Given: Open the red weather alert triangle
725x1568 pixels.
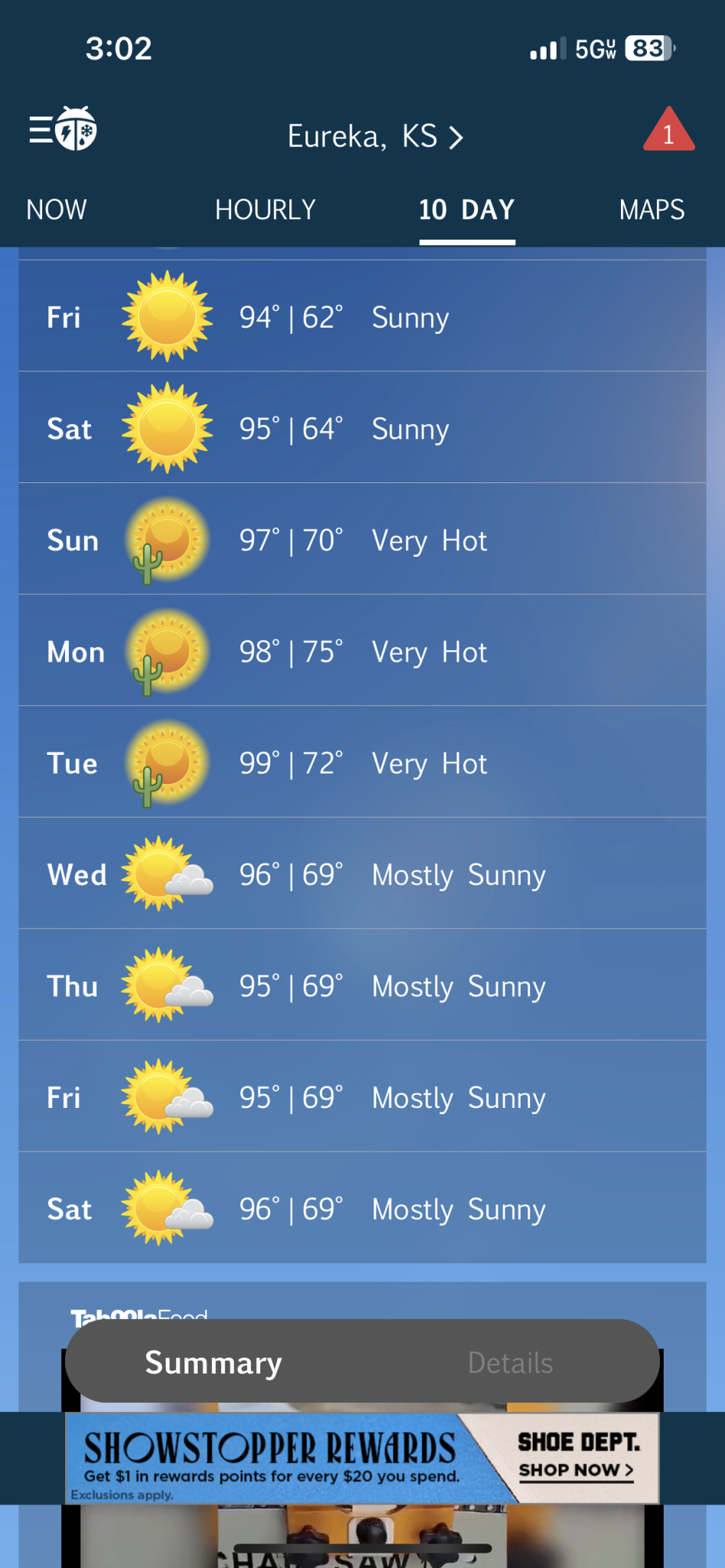Looking at the screenshot, I should coord(668,131).
